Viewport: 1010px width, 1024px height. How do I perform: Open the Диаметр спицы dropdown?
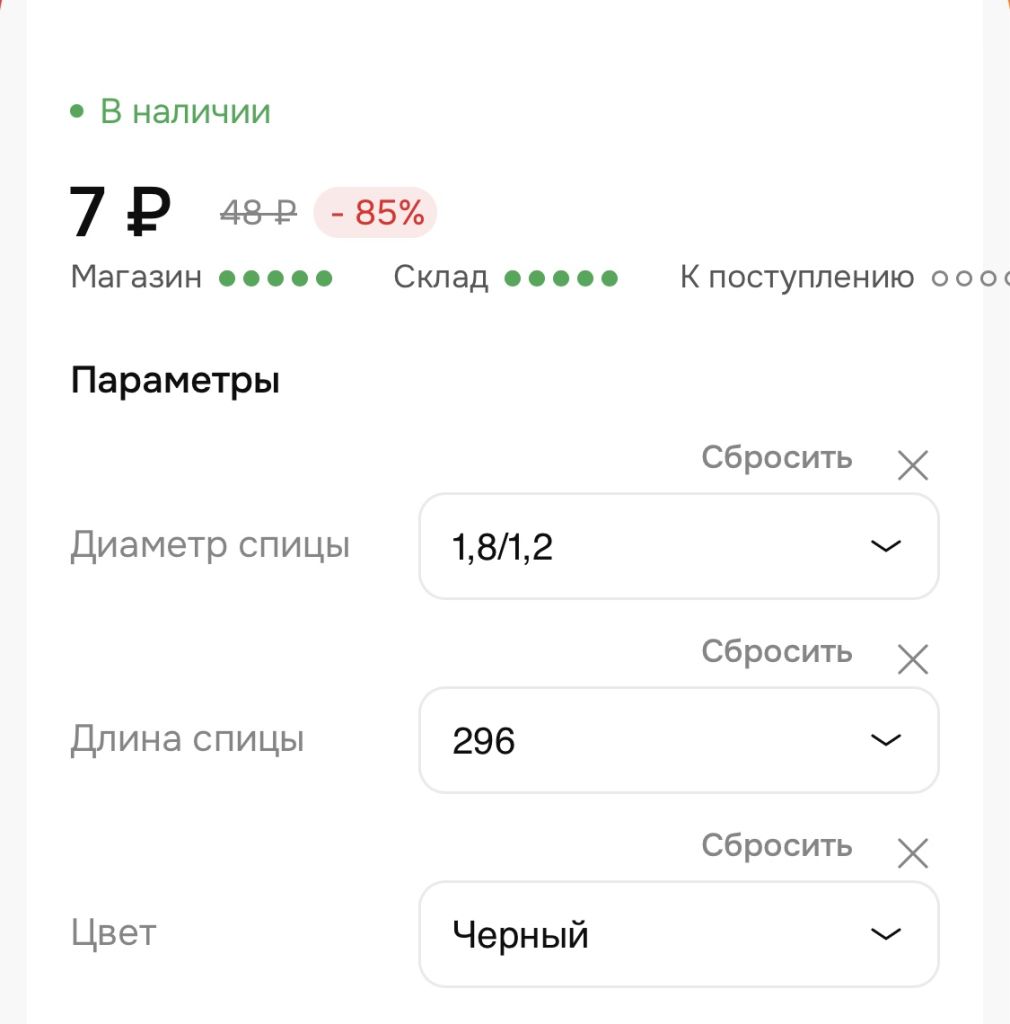(678, 546)
